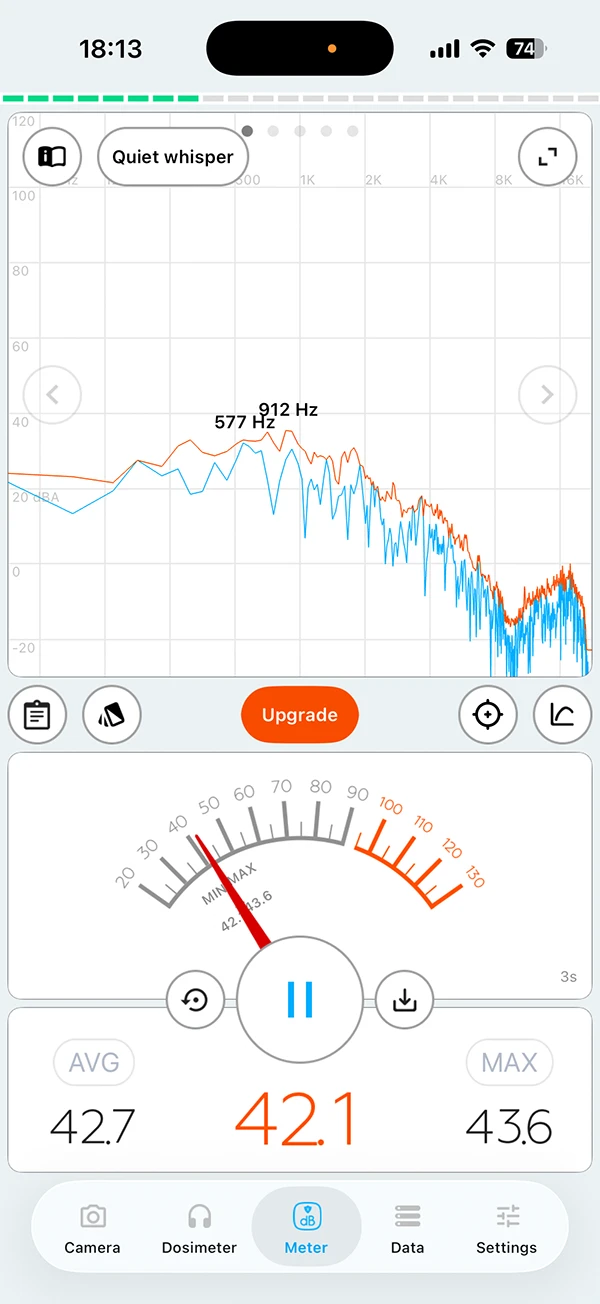Tap the AVG label button
The image size is (600, 1304).
tap(93, 1062)
